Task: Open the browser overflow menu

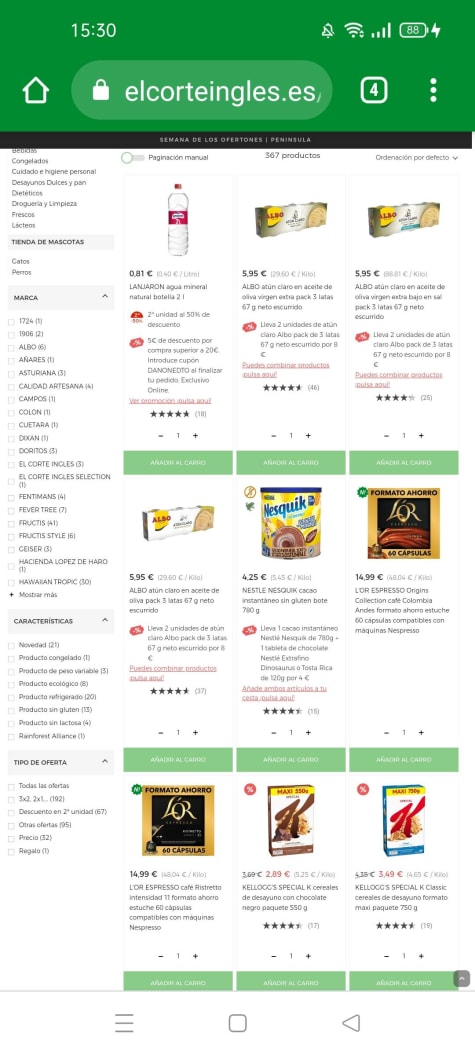Action: [433, 90]
